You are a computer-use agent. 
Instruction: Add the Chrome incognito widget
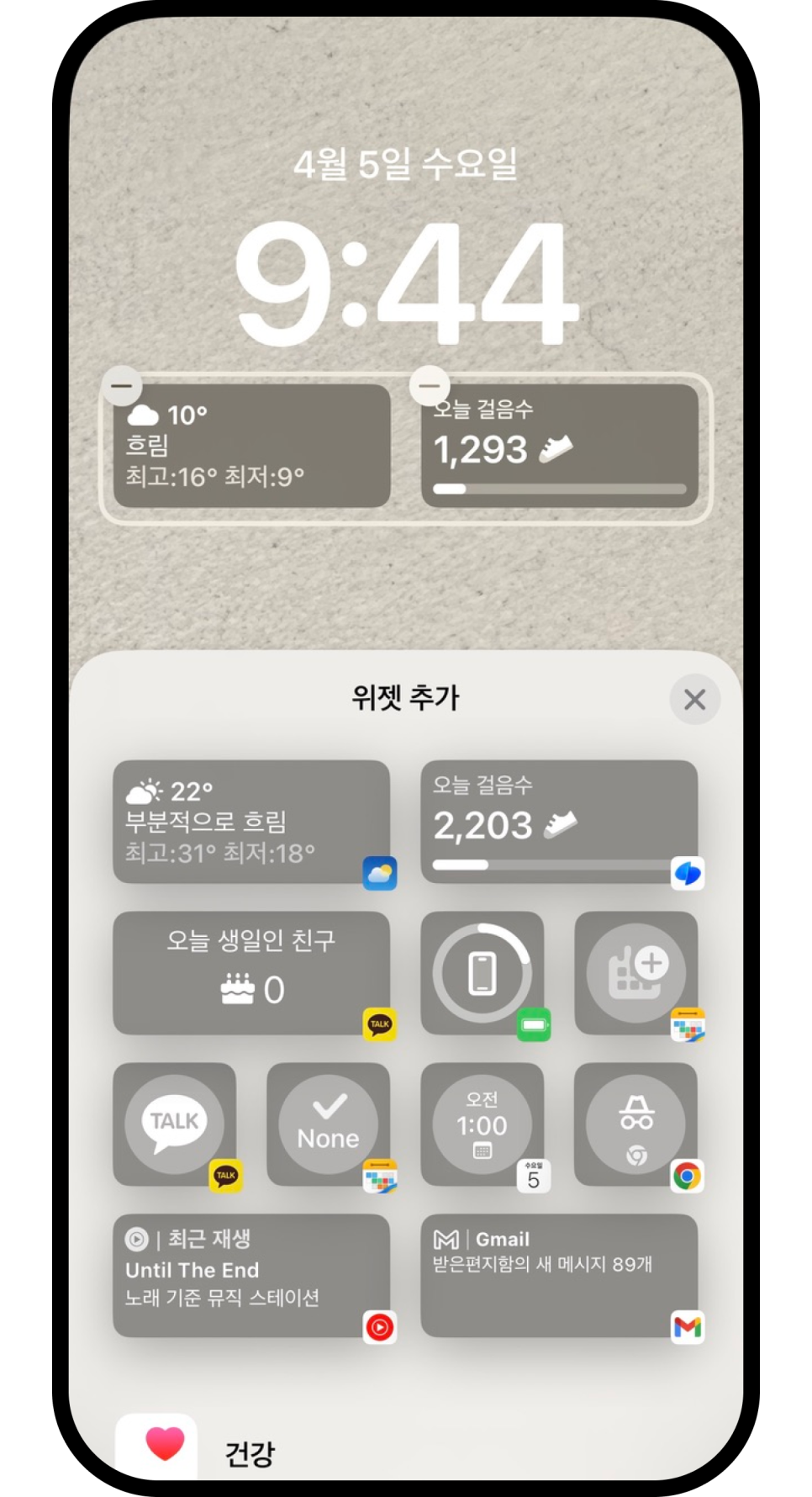636,1124
